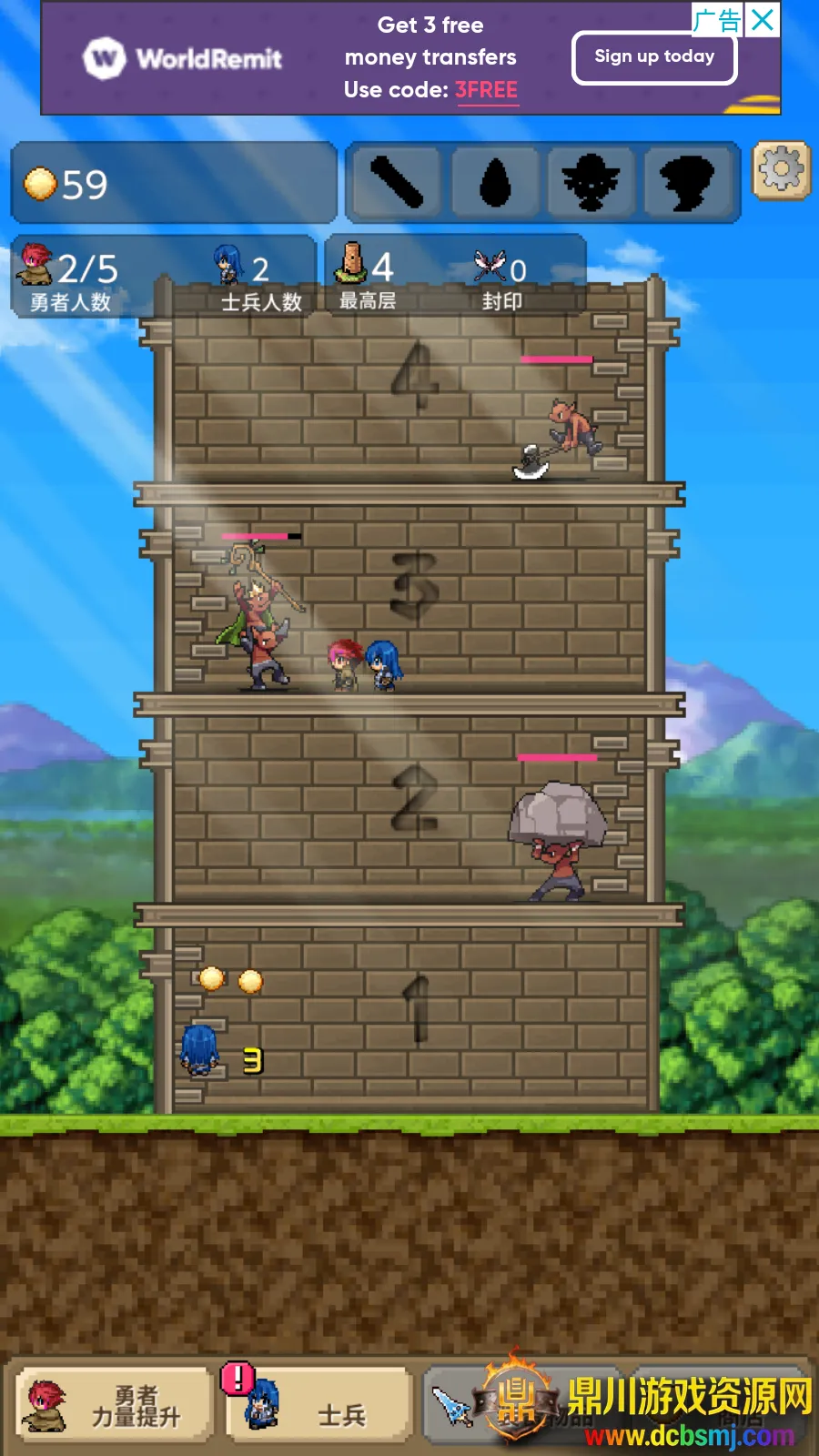Tap the 勇者力量提升 button
This screenshot has width=819, height=1456.
(115, 1405)
